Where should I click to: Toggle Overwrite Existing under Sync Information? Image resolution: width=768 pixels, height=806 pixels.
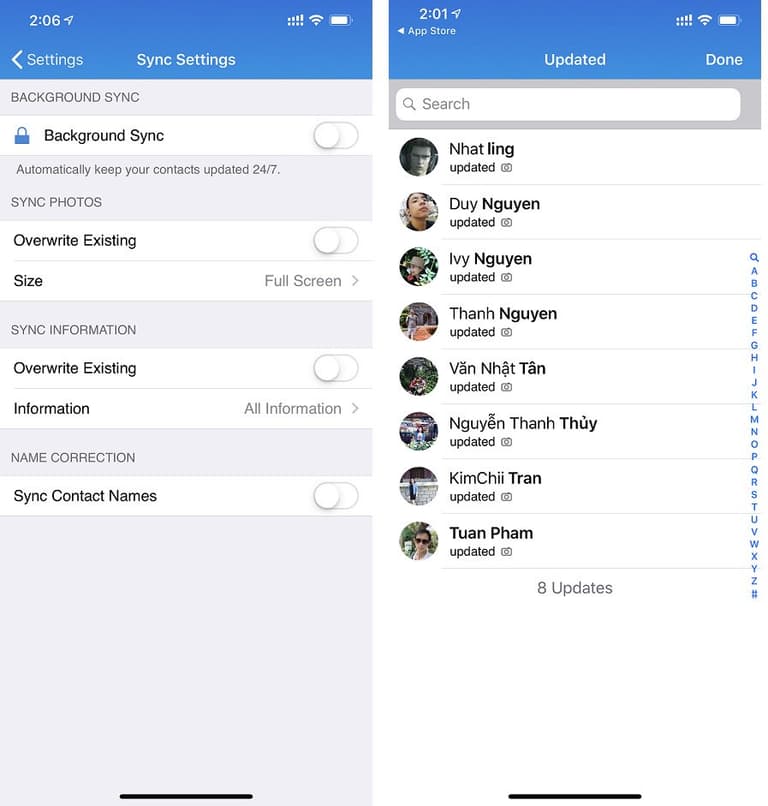click(x=335, y=369)
